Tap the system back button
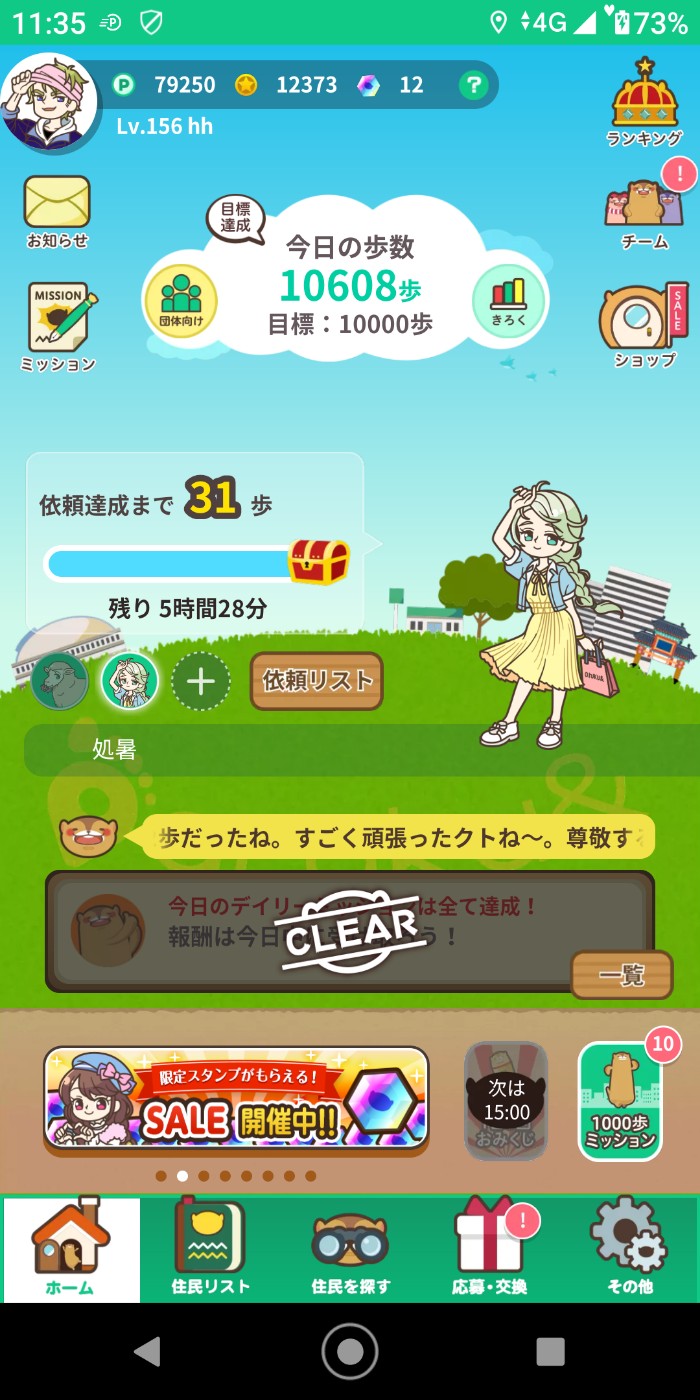The height and width of the screenshot is (1400, 700). 148,1351
